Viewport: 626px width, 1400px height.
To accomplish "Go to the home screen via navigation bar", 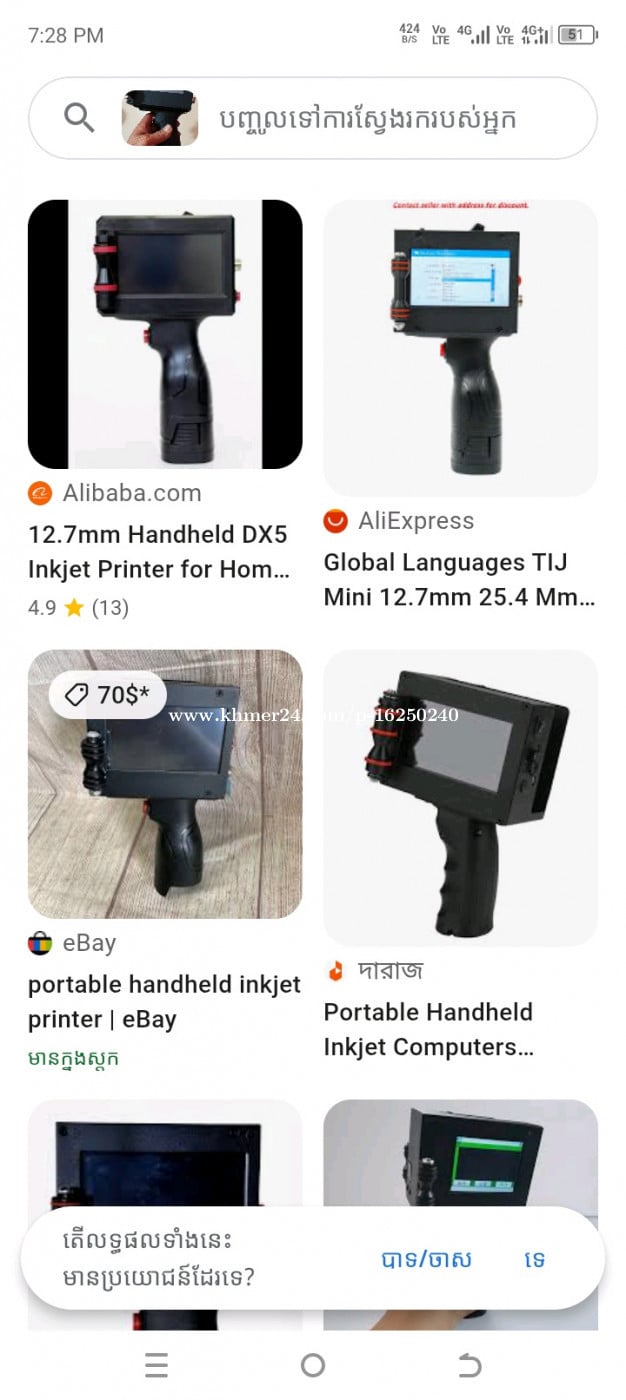I will tap(313, 1365).
